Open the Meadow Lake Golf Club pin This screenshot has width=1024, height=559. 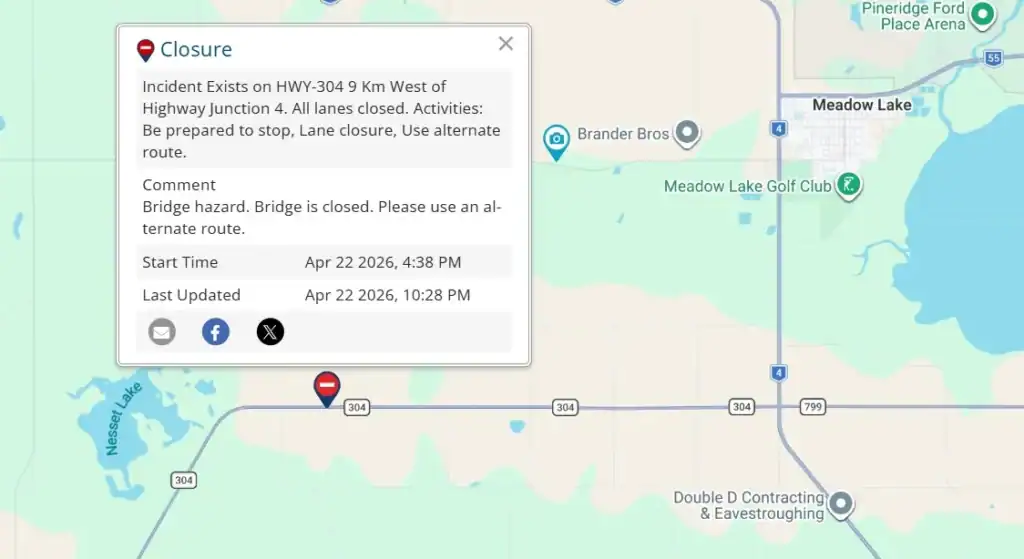848,185
